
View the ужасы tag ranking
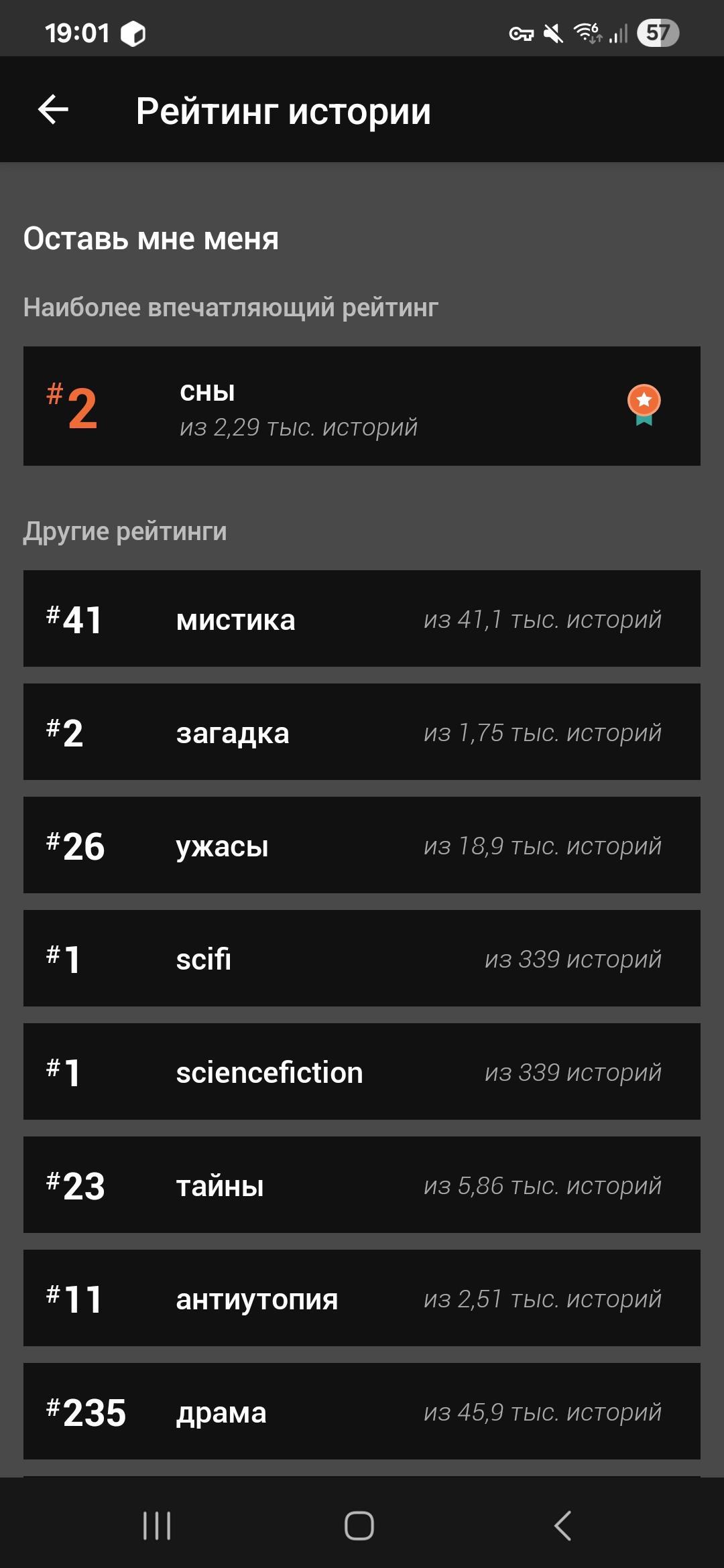coord(362,845)
